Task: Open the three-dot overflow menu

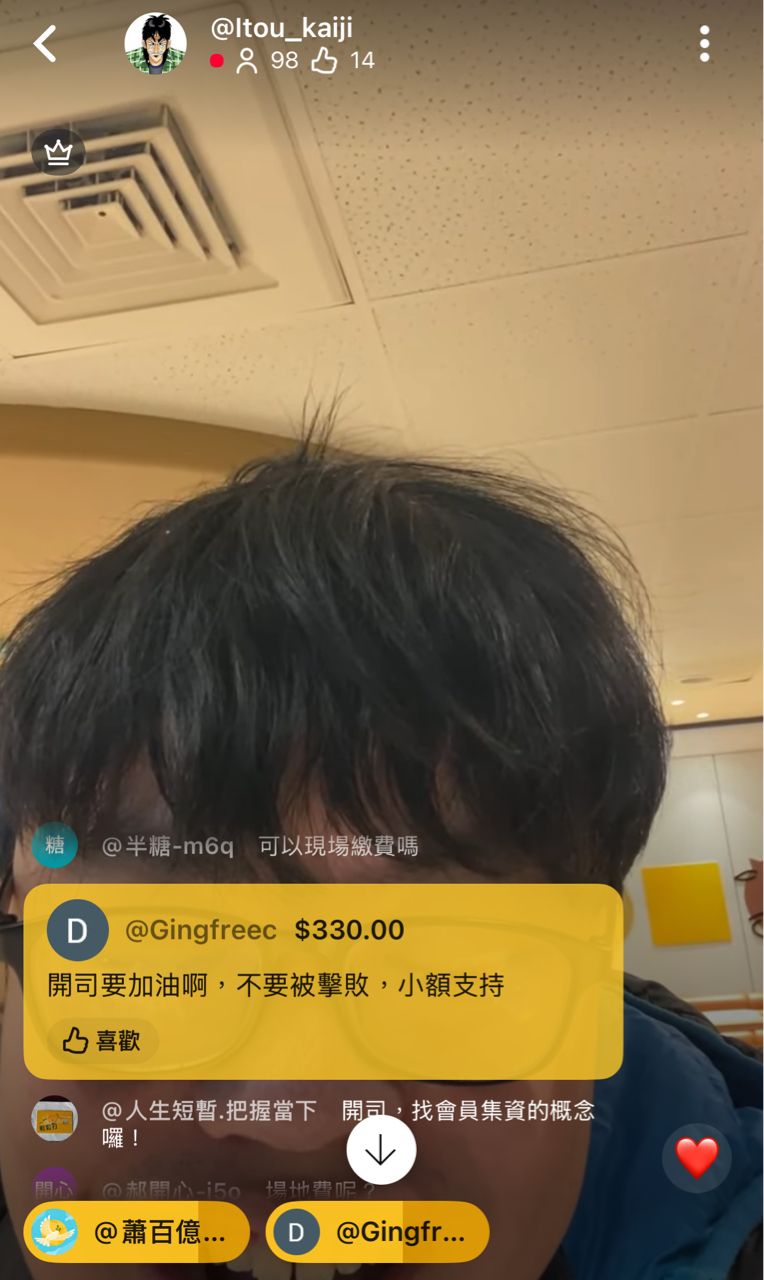Action: point(704,44)
